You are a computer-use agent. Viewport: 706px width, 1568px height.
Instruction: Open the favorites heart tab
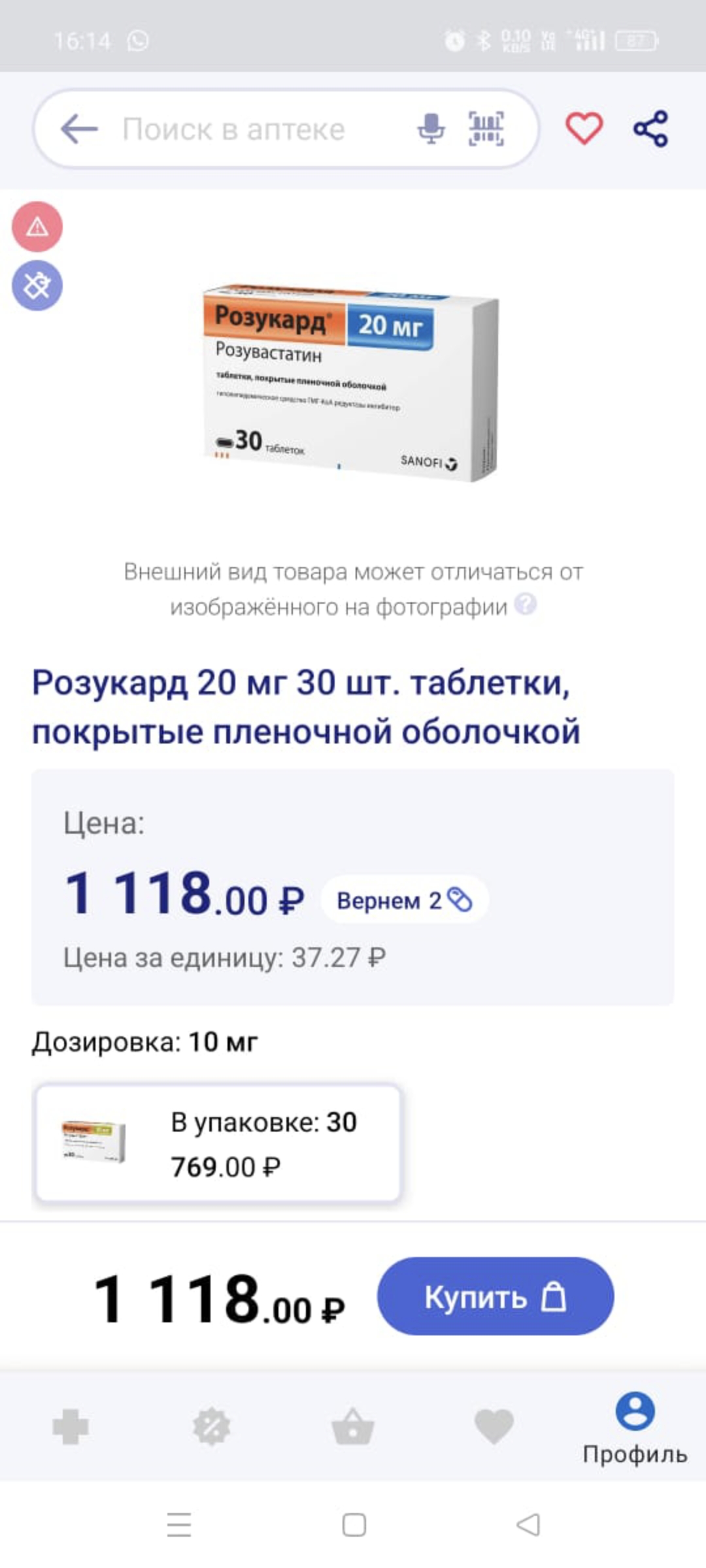pos(494,1426)
